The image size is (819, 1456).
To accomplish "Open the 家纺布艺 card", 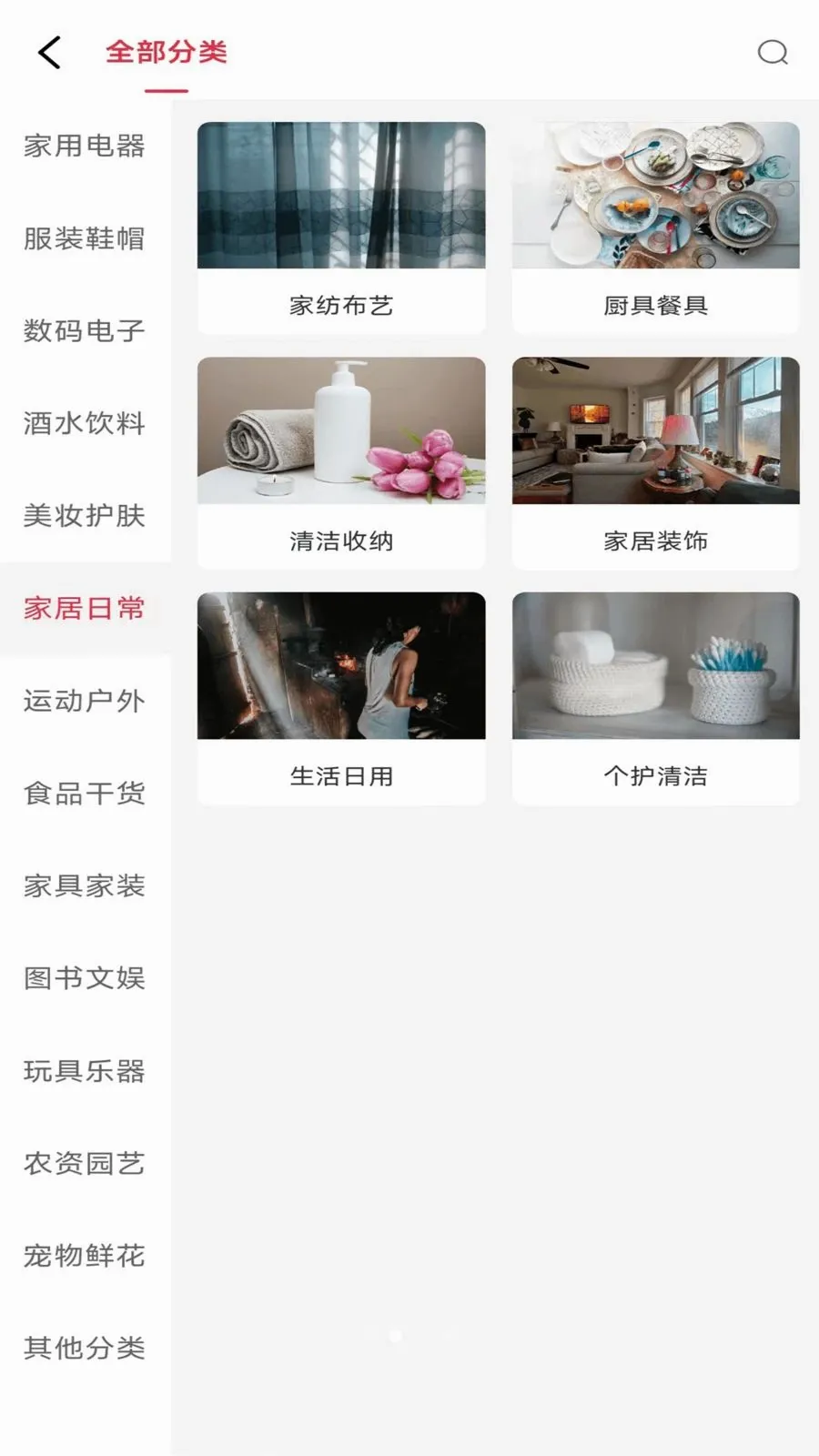I will (341, 228).
